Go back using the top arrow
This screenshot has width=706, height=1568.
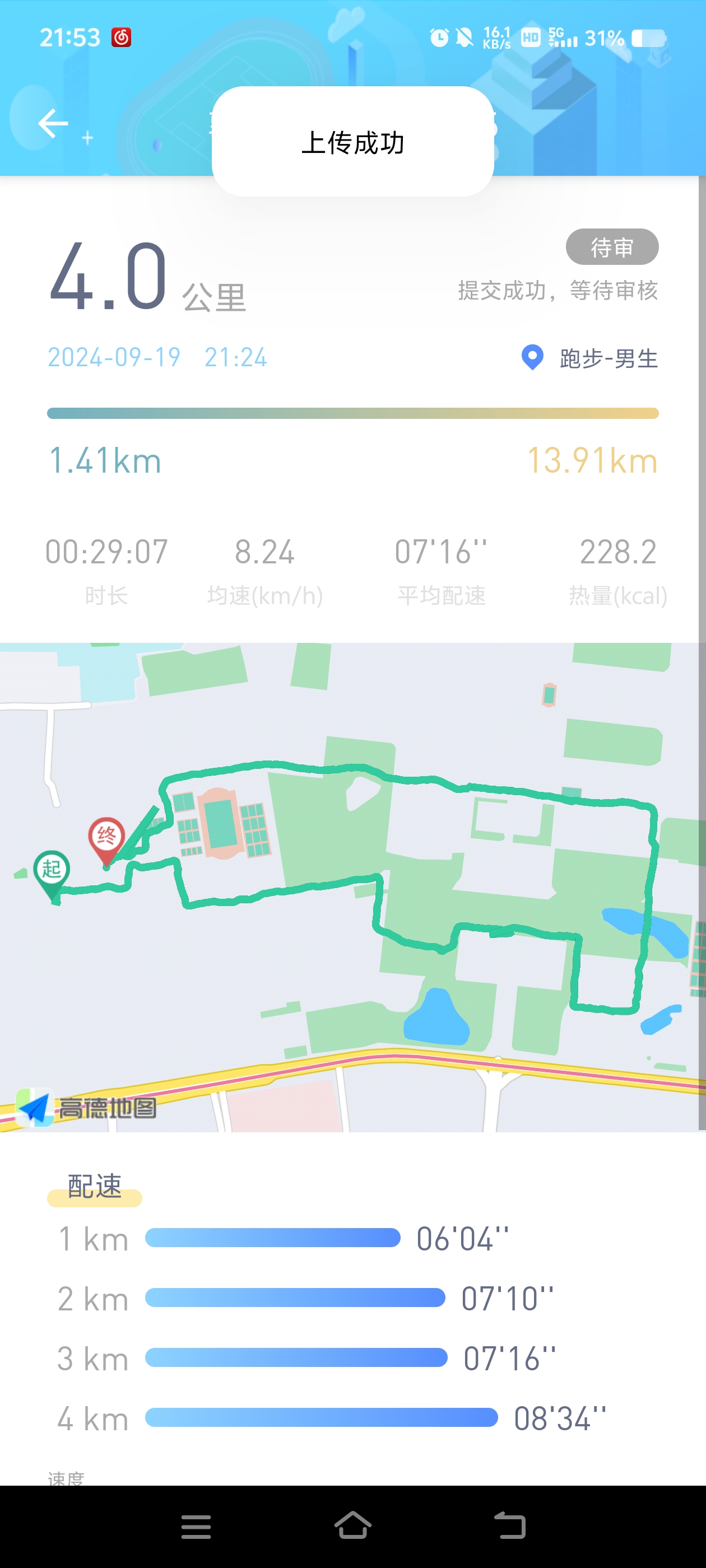tap(53, 124)
